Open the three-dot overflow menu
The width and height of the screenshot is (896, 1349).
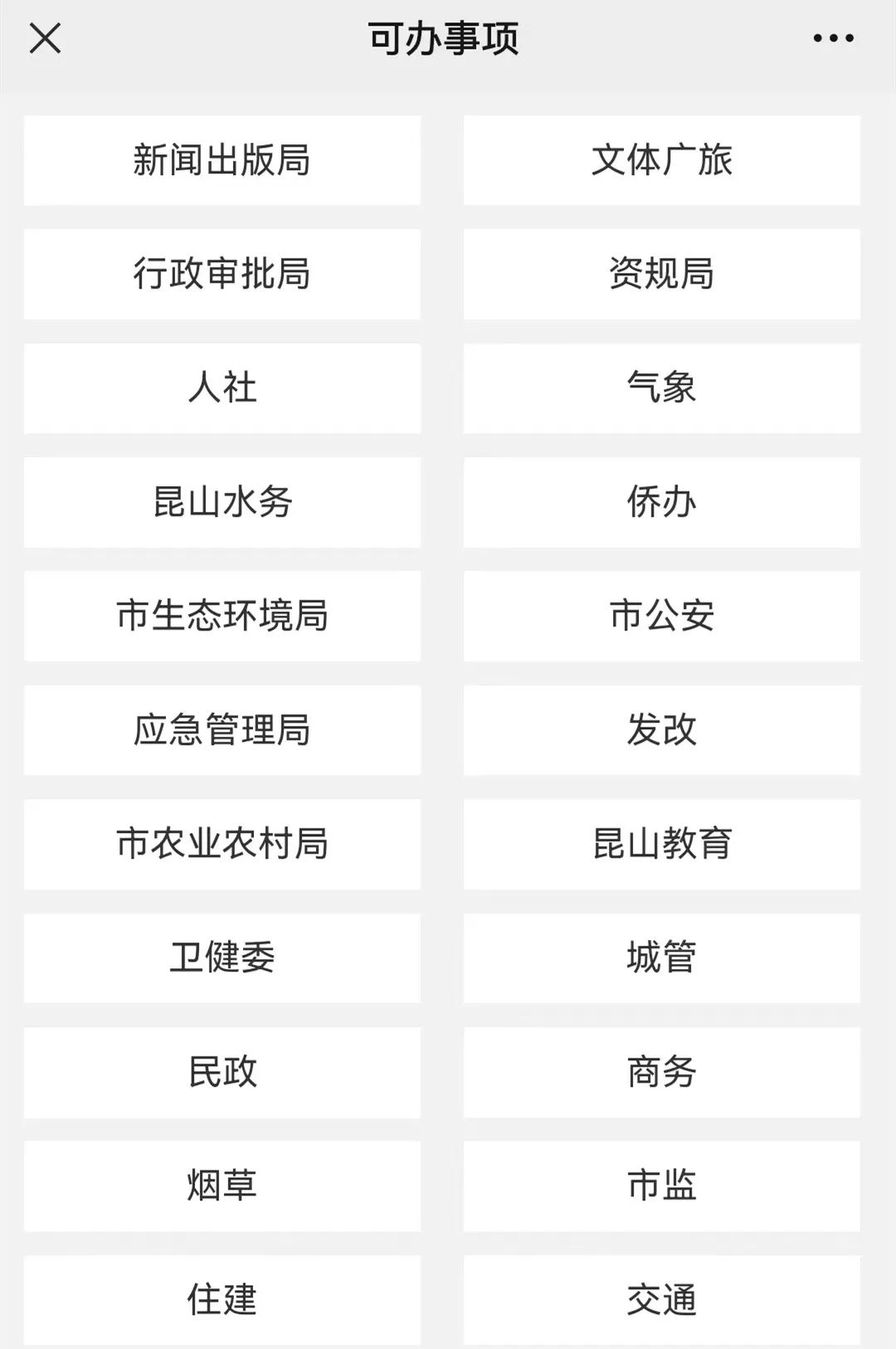click(x=833, y=38)
